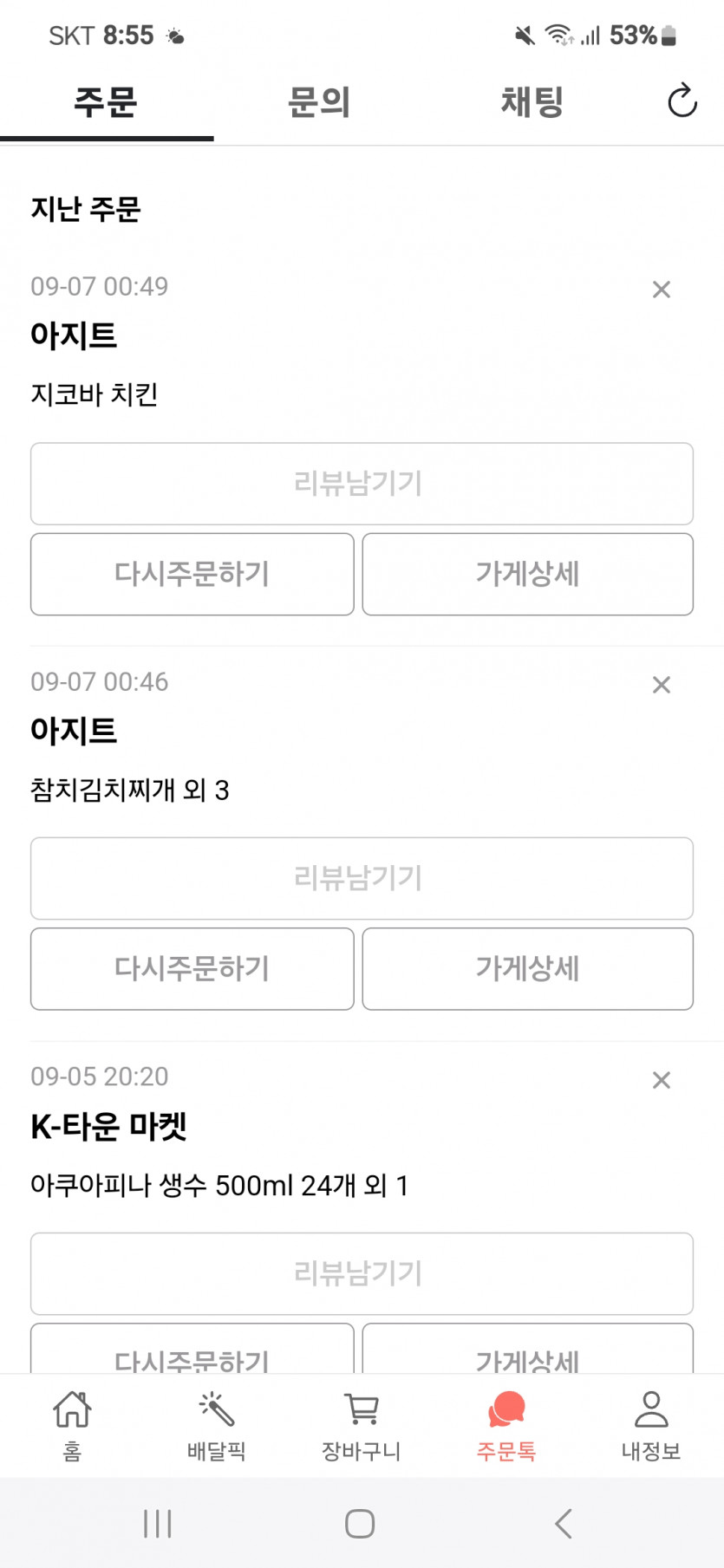
Task: Tap the system back button
Action: 564,1523
